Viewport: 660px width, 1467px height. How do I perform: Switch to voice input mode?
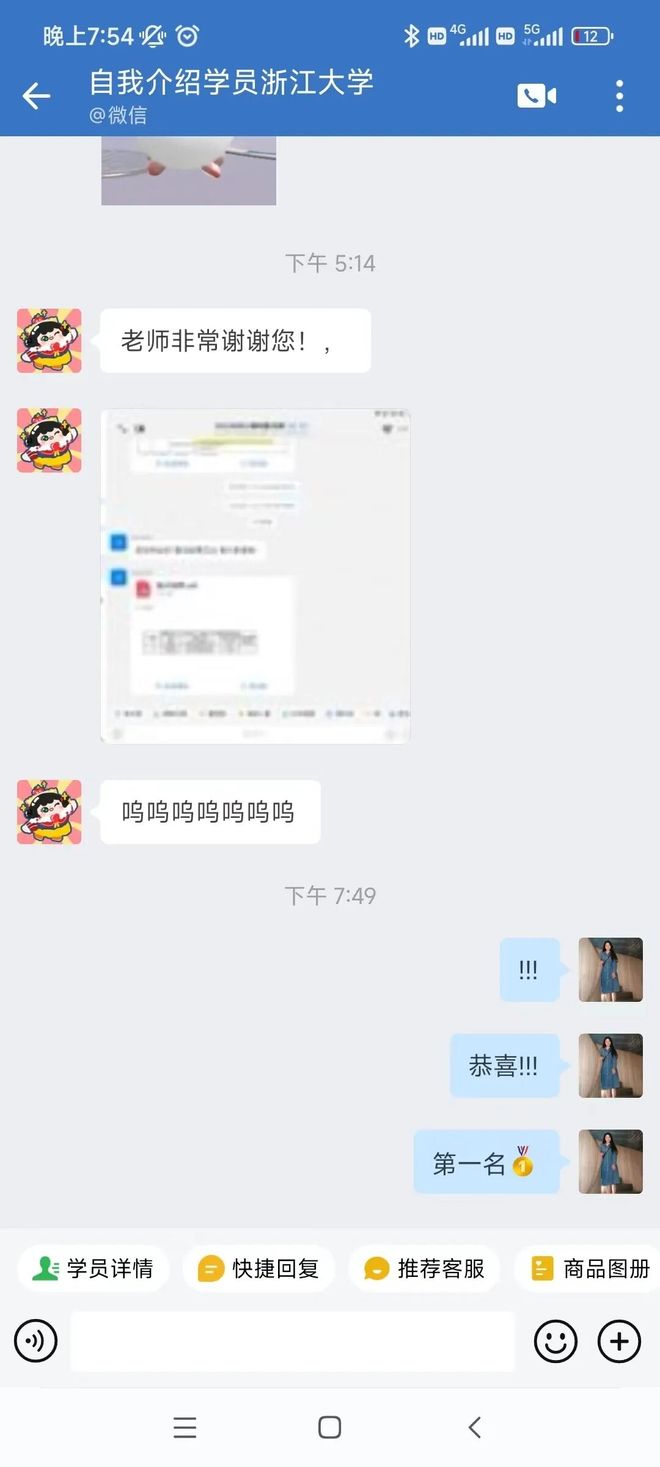36,1341
